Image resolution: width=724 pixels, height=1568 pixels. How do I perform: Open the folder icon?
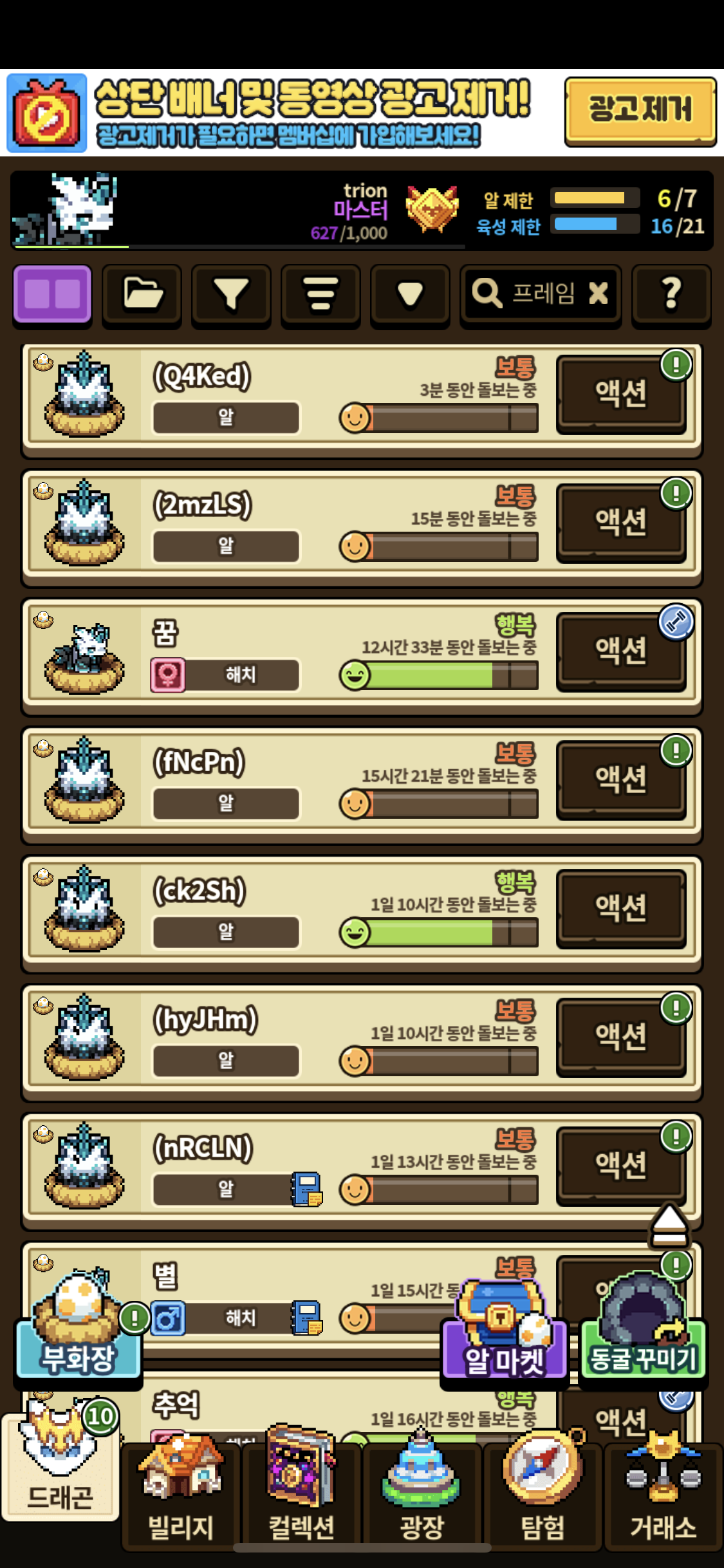[x=142, y=294]
